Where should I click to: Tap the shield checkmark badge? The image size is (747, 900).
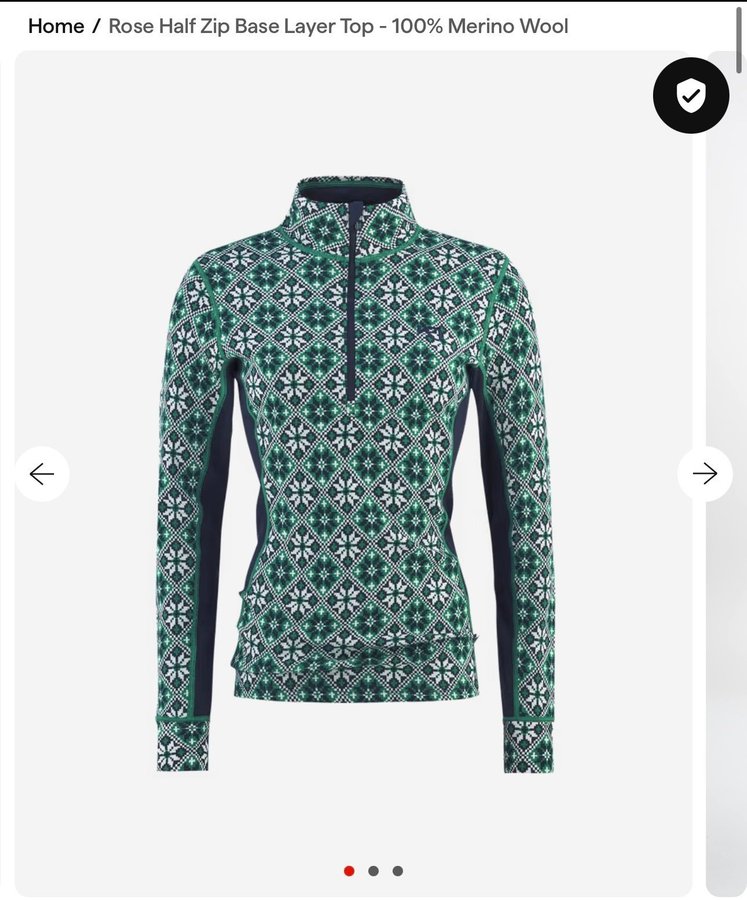pyautogui.click(x=691, y=96)
